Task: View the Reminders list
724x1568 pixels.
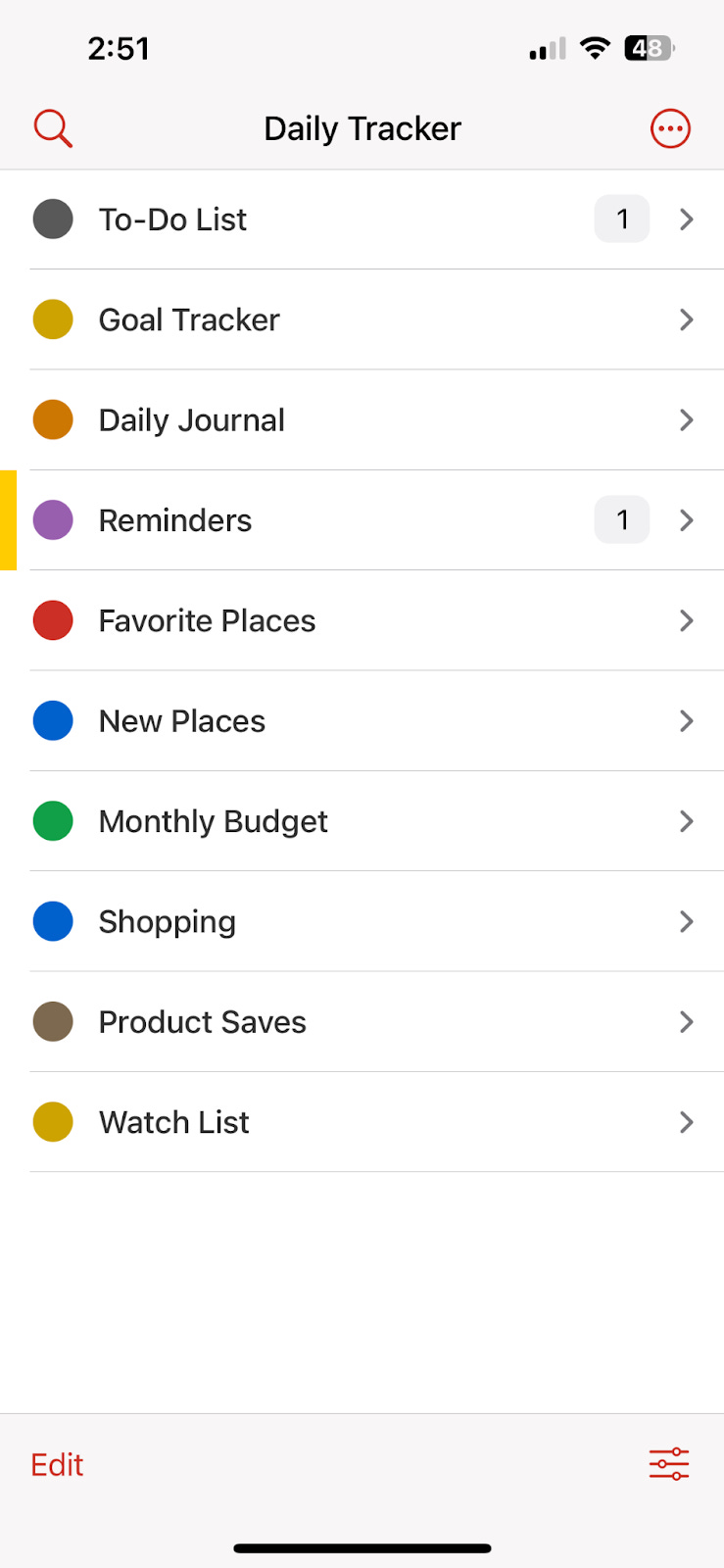Action: [x=362, y=520]
